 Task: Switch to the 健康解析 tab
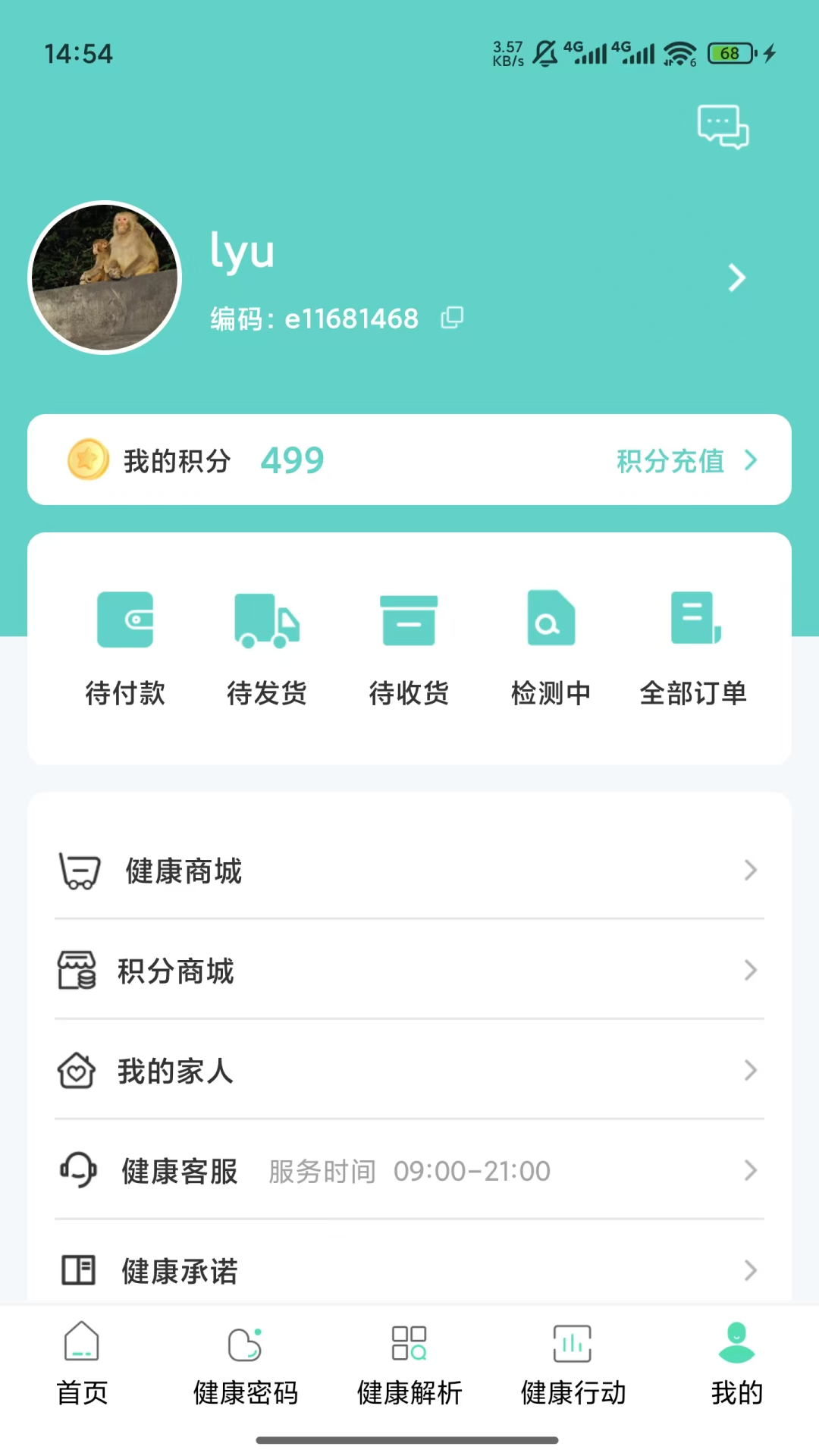click(x=409, y=1365)
